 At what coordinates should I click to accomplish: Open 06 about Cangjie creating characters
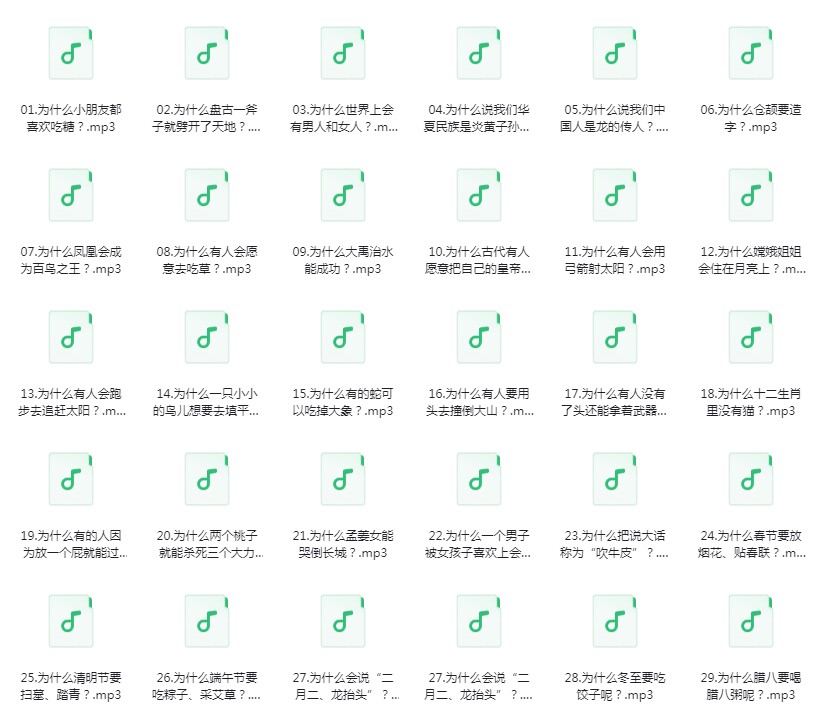click(x=751, y=53)
